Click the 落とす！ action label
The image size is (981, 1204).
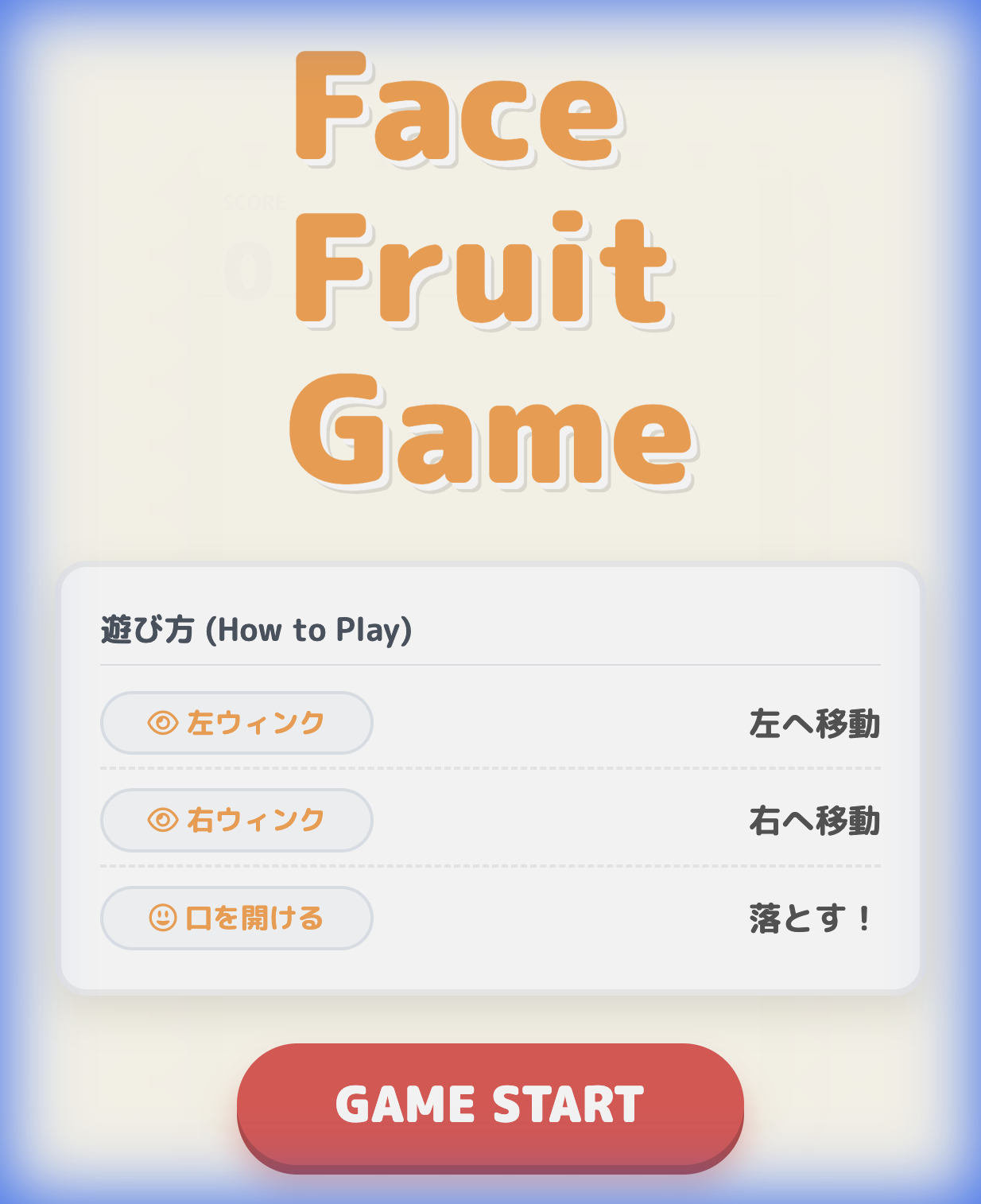click(810, 918)
